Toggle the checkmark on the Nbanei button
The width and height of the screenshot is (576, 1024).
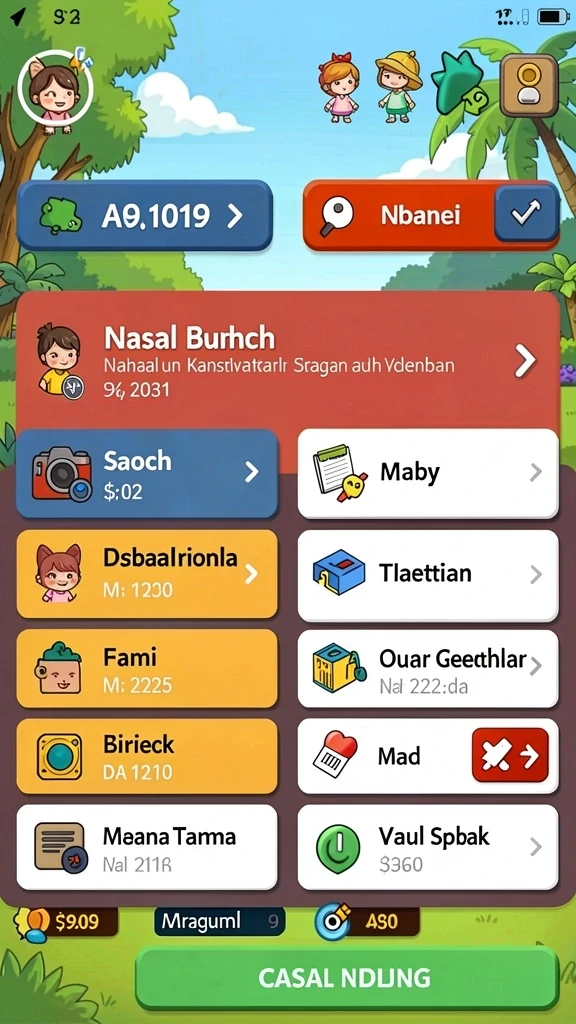[526, 214]
